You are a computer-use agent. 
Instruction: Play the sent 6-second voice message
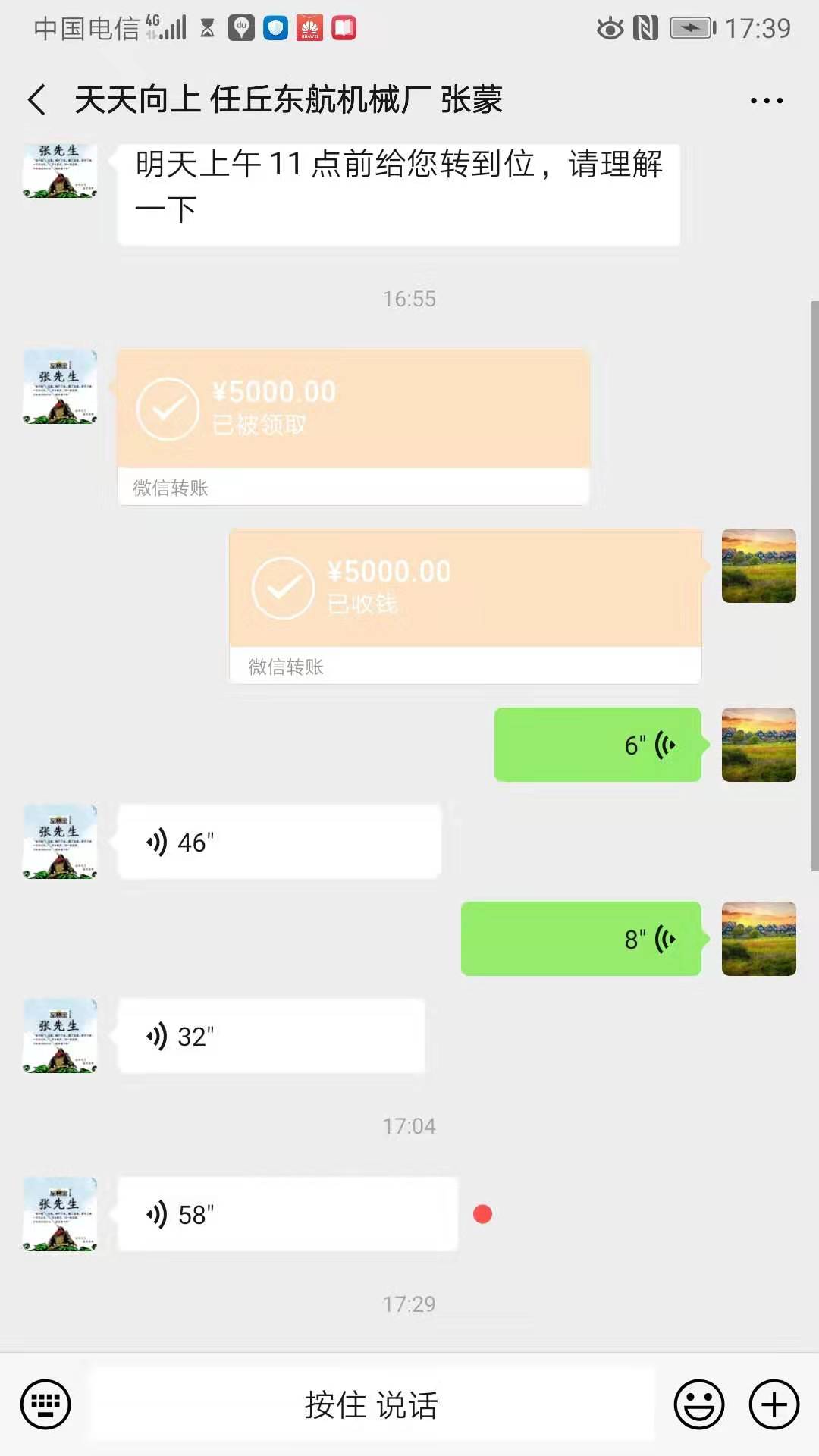click(598, 745)
